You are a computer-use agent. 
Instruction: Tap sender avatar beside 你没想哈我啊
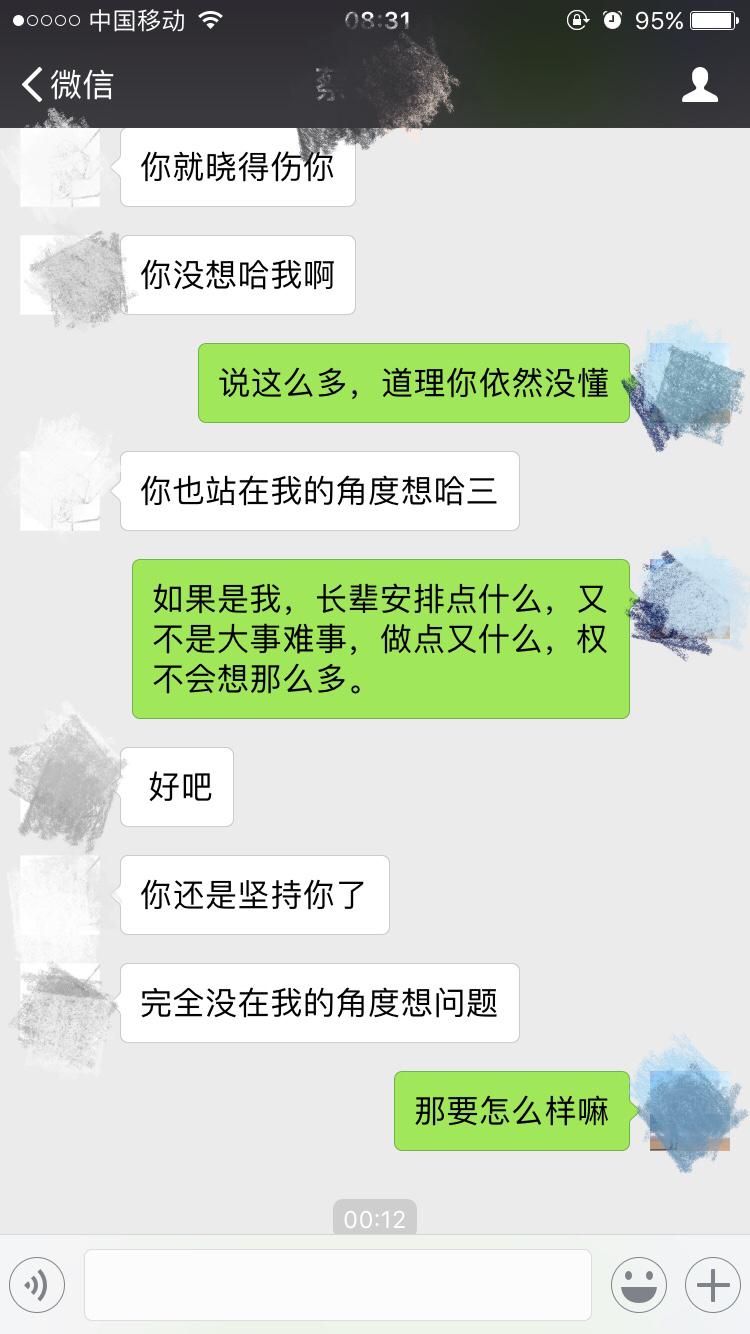coord(60,275)
